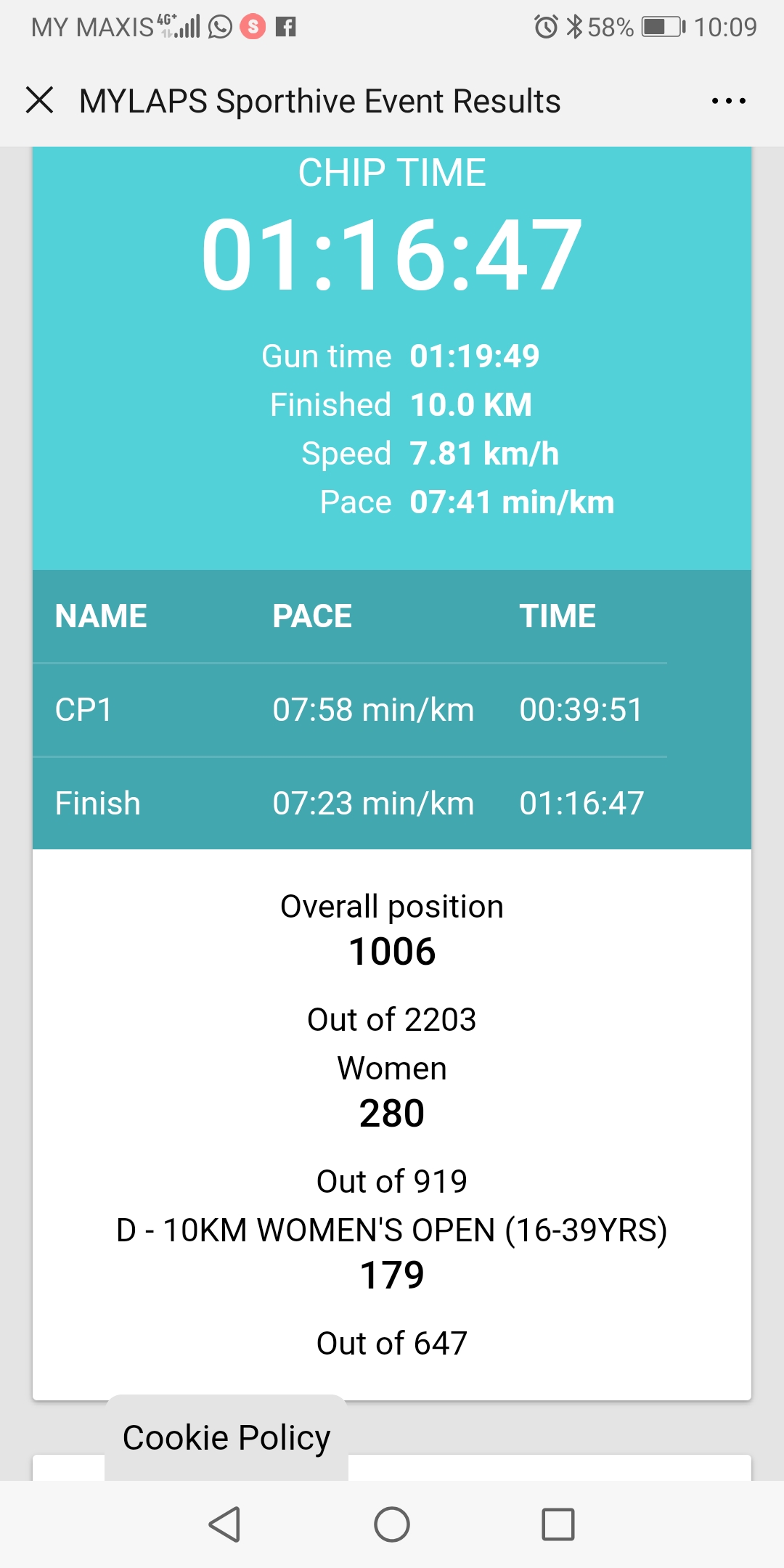Open the three-dot overflow menu

(728, 101)
